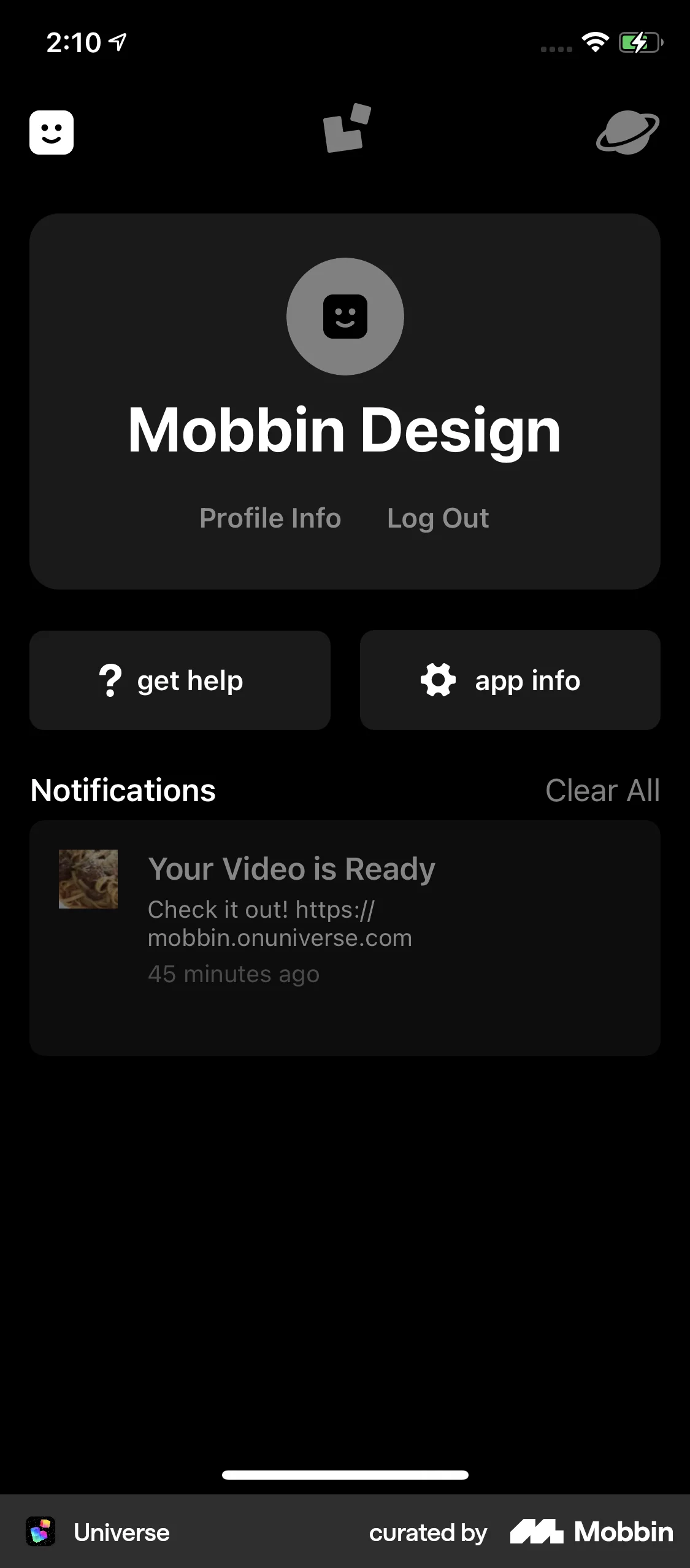The image size is (690, 1568).
Task: Open the profile smiley icon top left
Action: tap(52, 132)
